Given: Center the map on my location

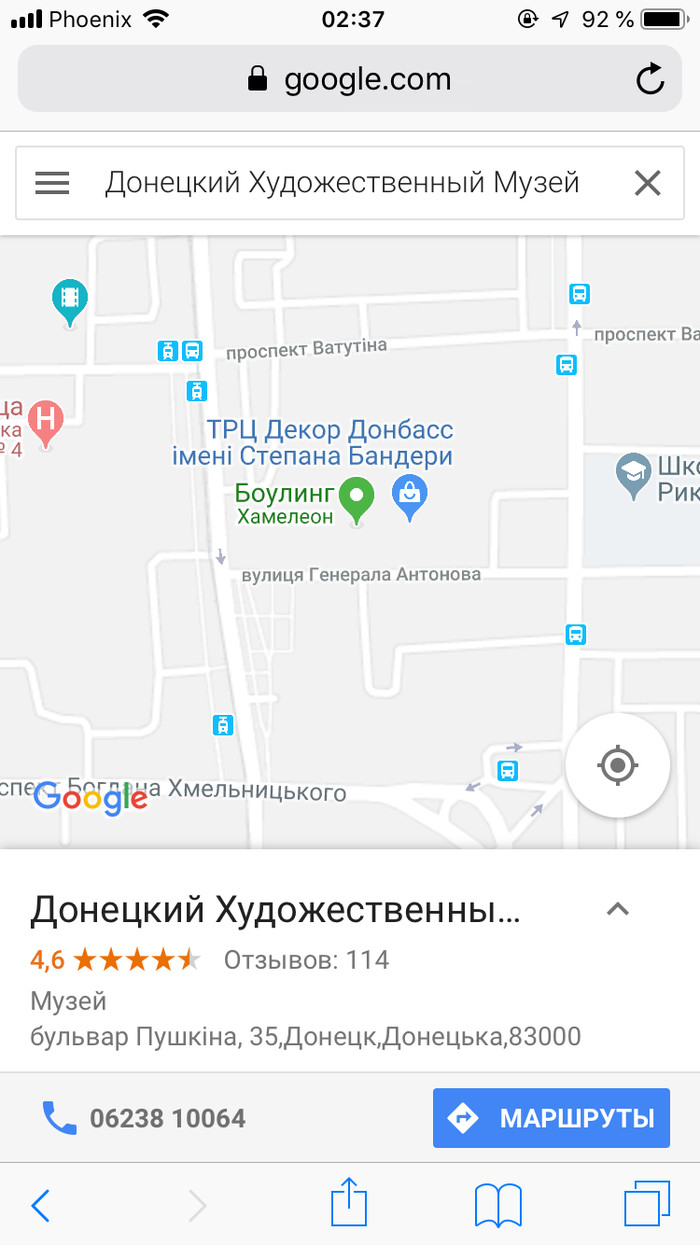Looking at the screenshot, I should point(617,766).
